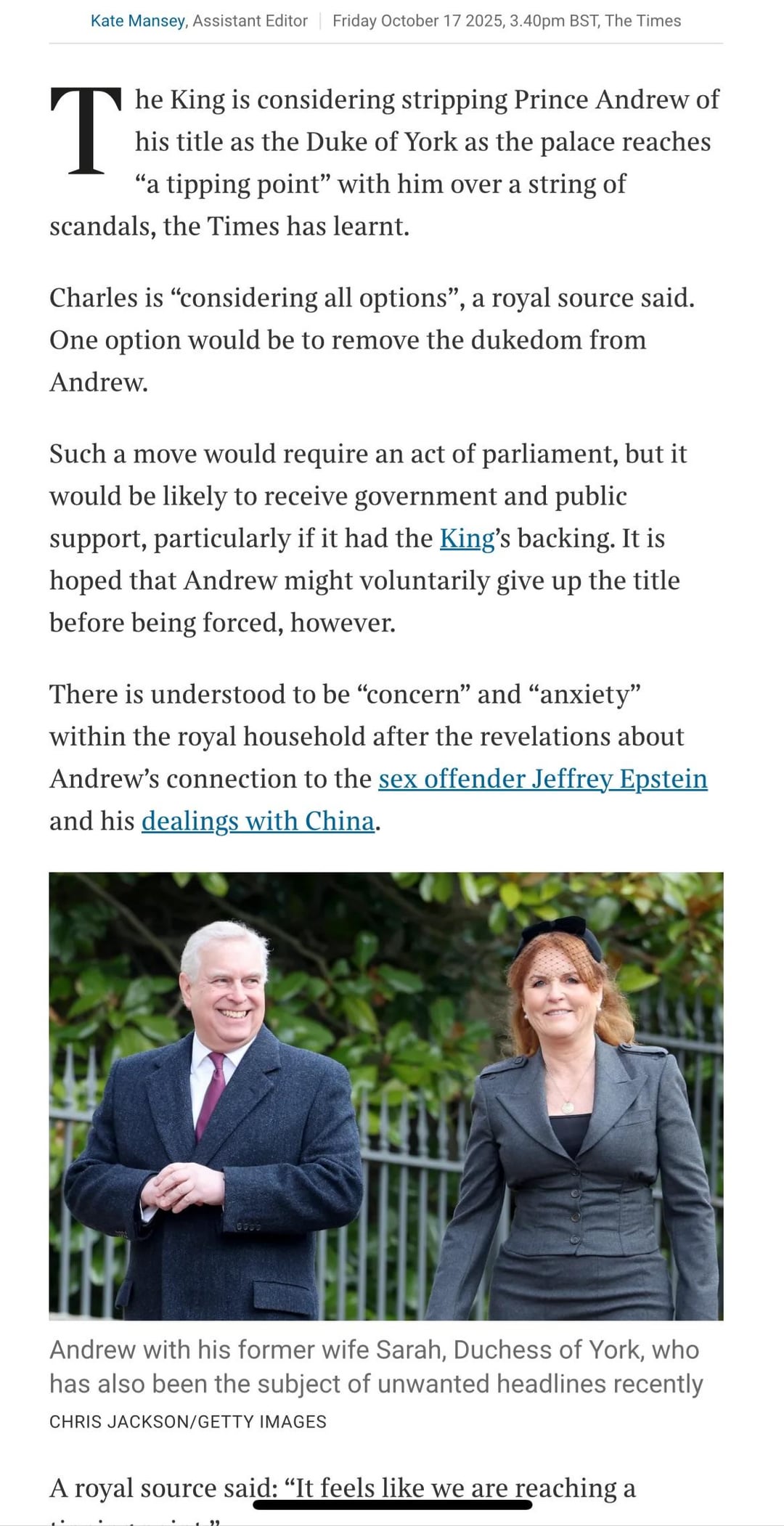Open the dealings with China link
The height and width of the screenshot is (1526, 784).
pyautogui.click(x=258, y=821)
